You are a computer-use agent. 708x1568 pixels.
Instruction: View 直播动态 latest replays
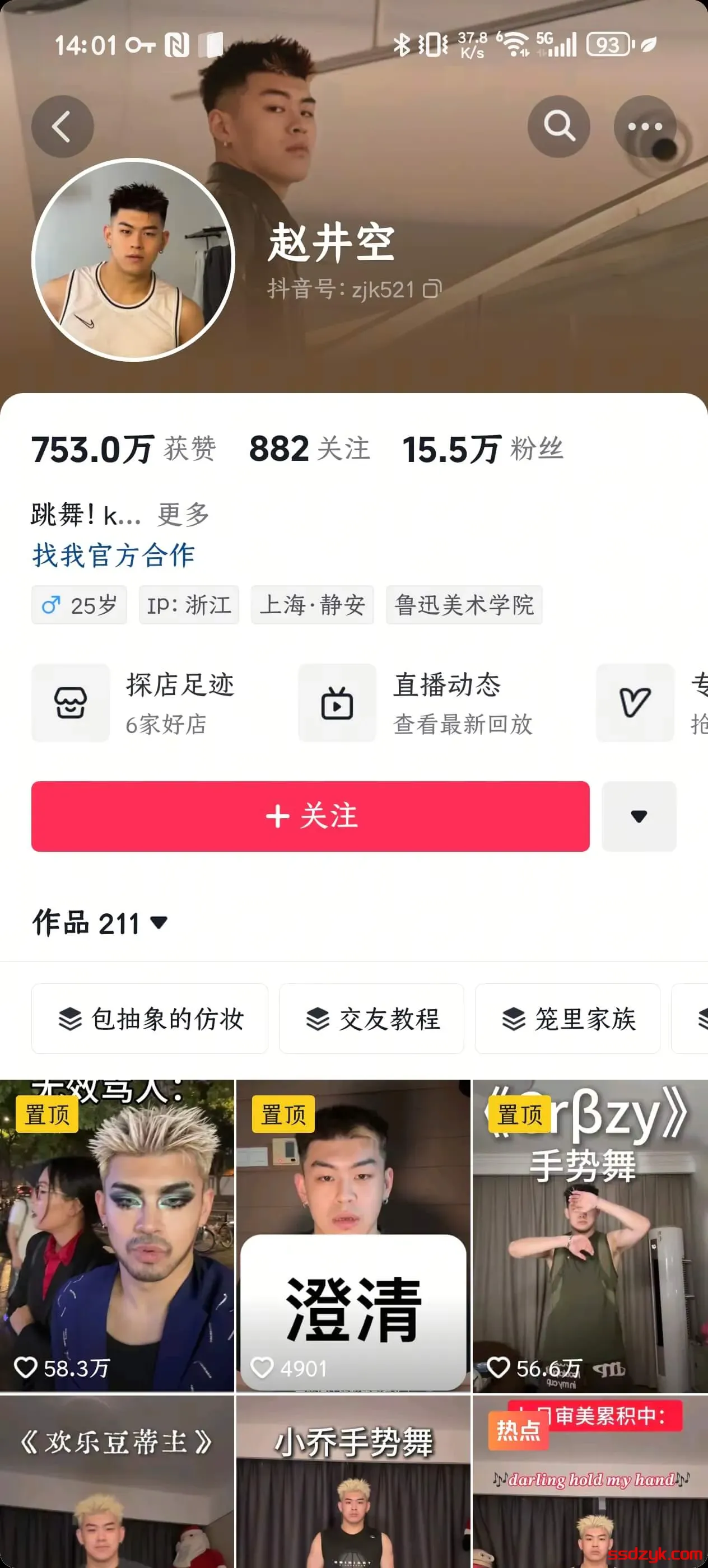426,703
